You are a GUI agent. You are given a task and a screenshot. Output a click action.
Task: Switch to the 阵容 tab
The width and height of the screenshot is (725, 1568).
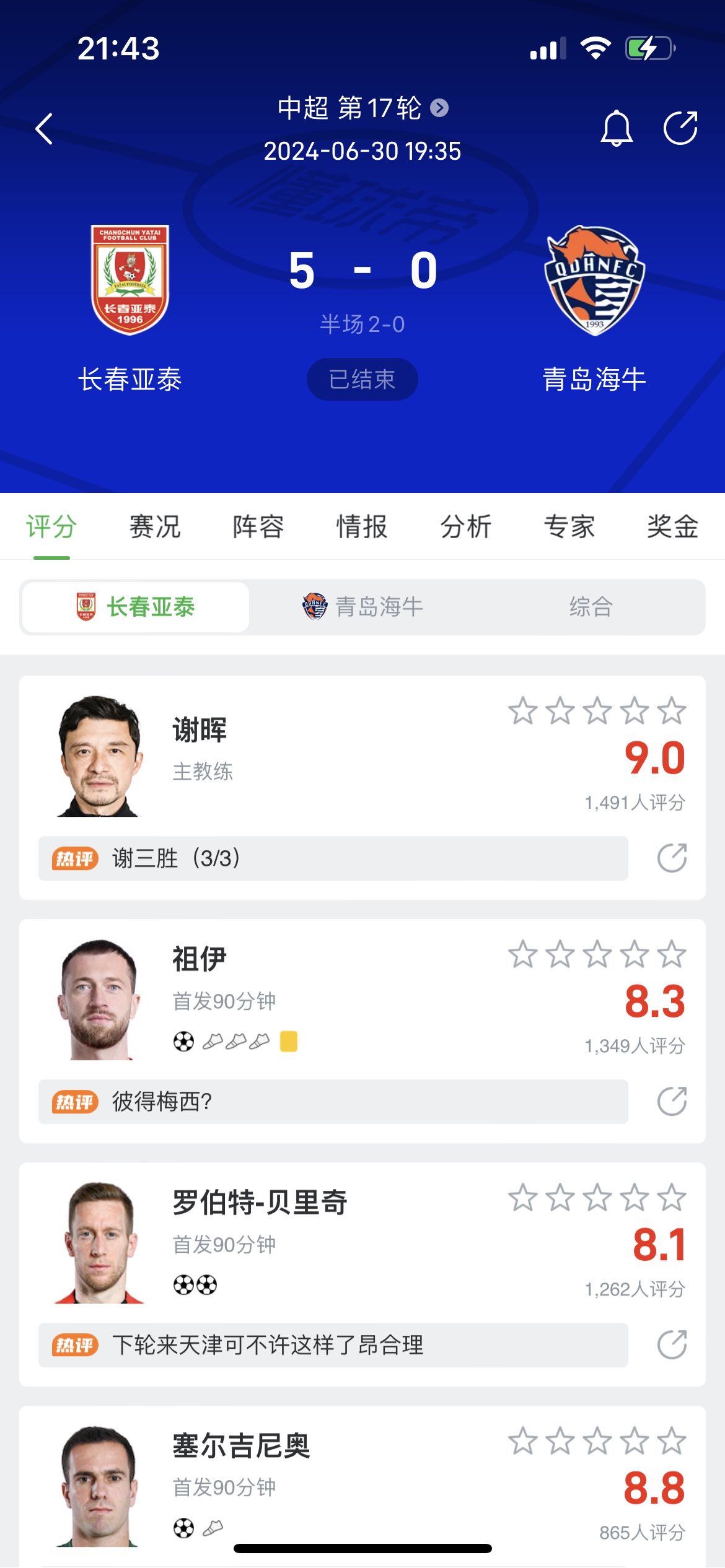pos(258,527)
